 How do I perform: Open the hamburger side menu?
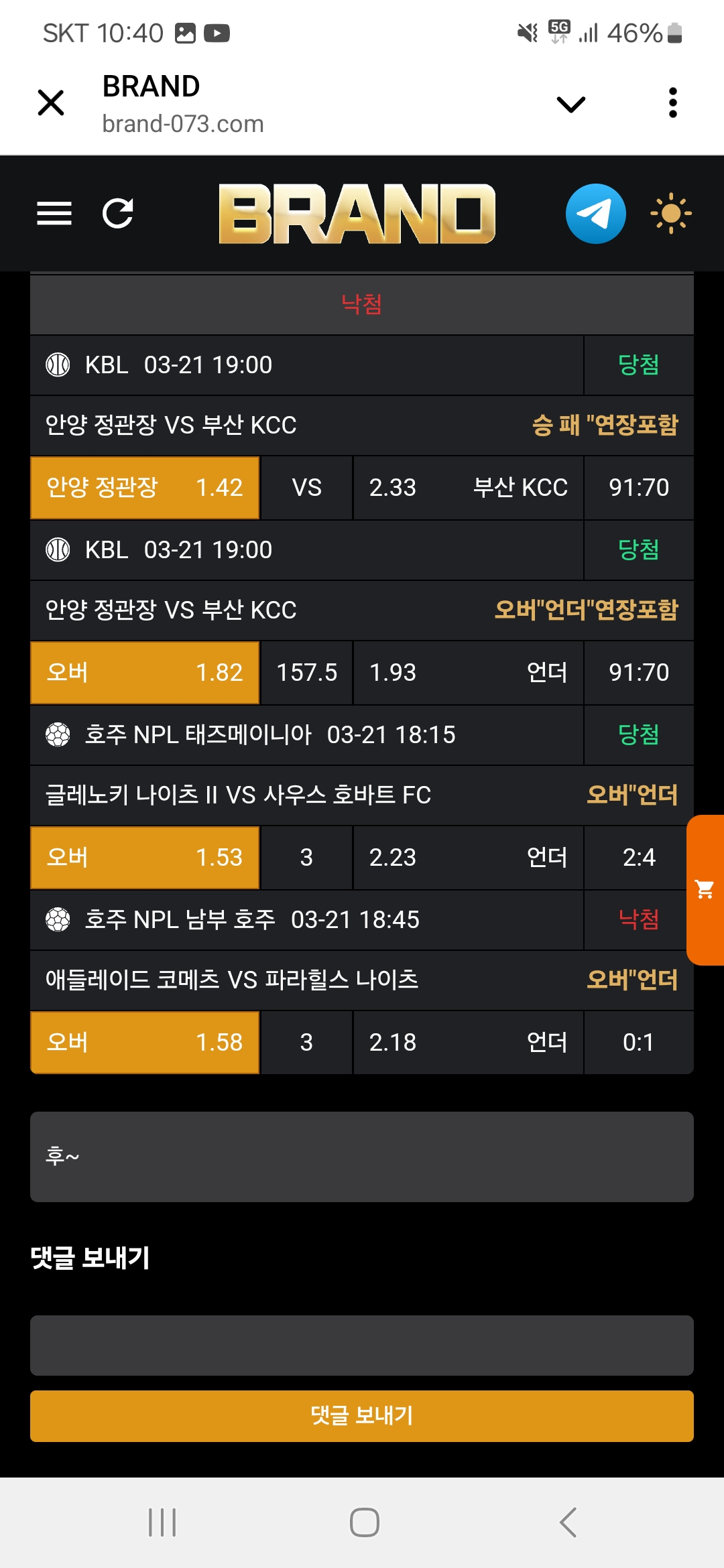pos(54,214)
